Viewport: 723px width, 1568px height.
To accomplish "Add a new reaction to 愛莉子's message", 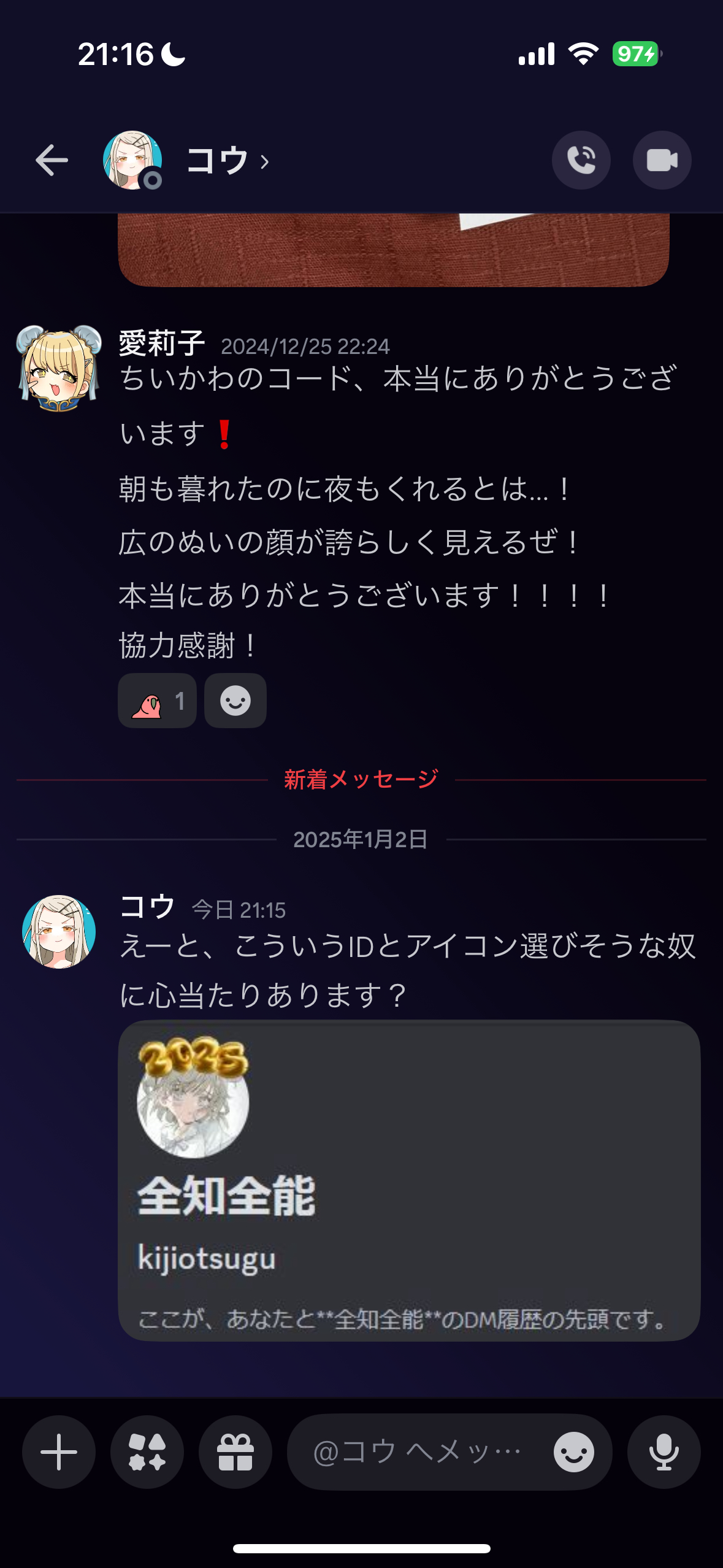I will (x=235, y=701).
